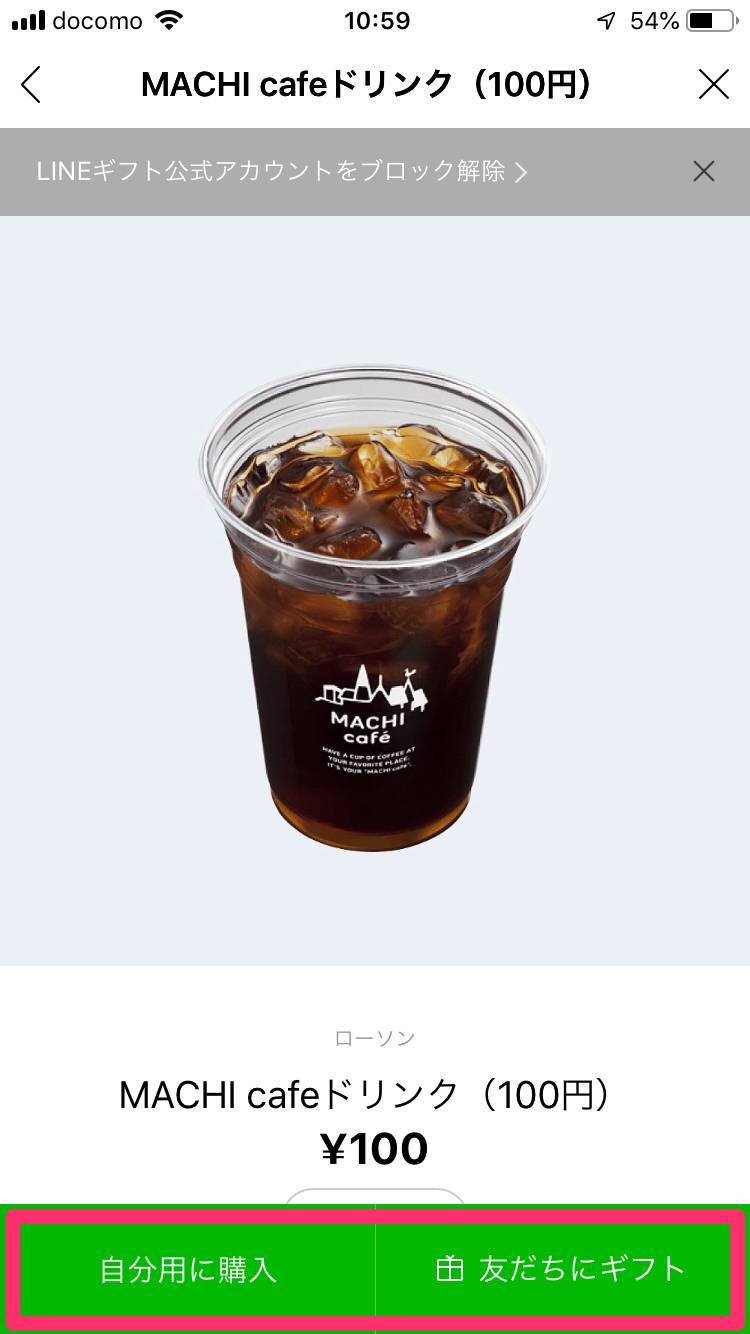Tap 自分用に購入 to buy for yourself
Viewport: 750px width, 1334px height.
pyautogui.click(x=188, y=1269)
